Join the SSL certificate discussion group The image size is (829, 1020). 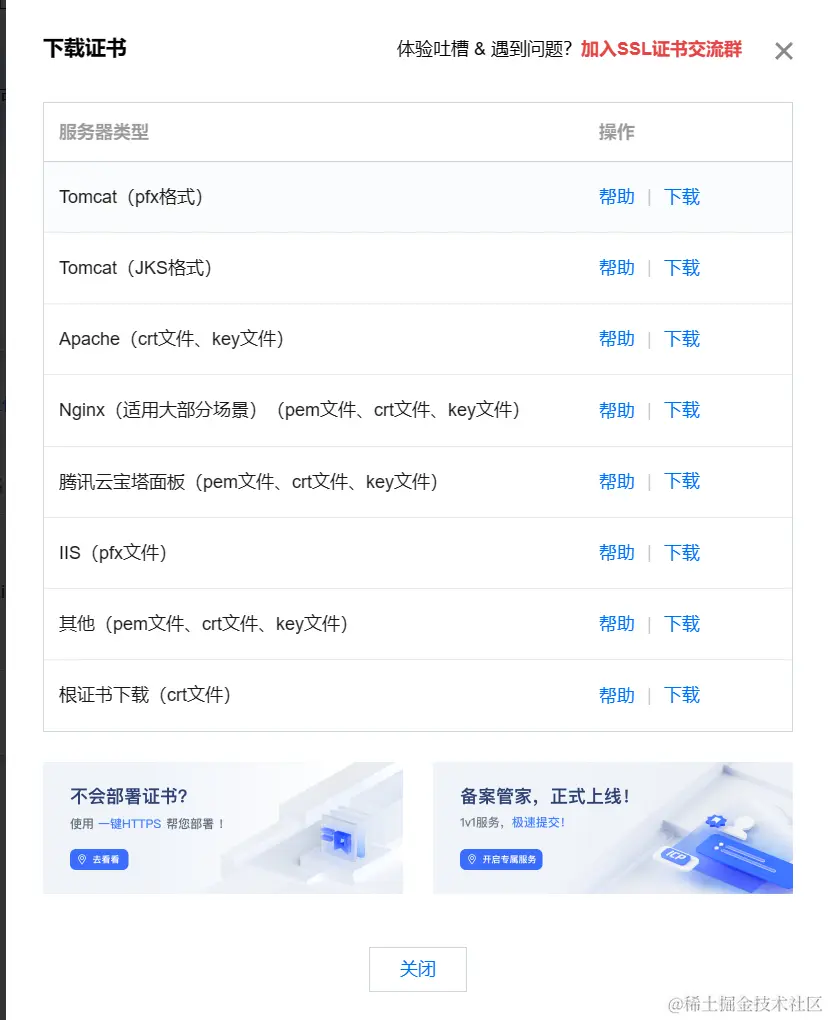pyautogui.click(x=661, y=49)
